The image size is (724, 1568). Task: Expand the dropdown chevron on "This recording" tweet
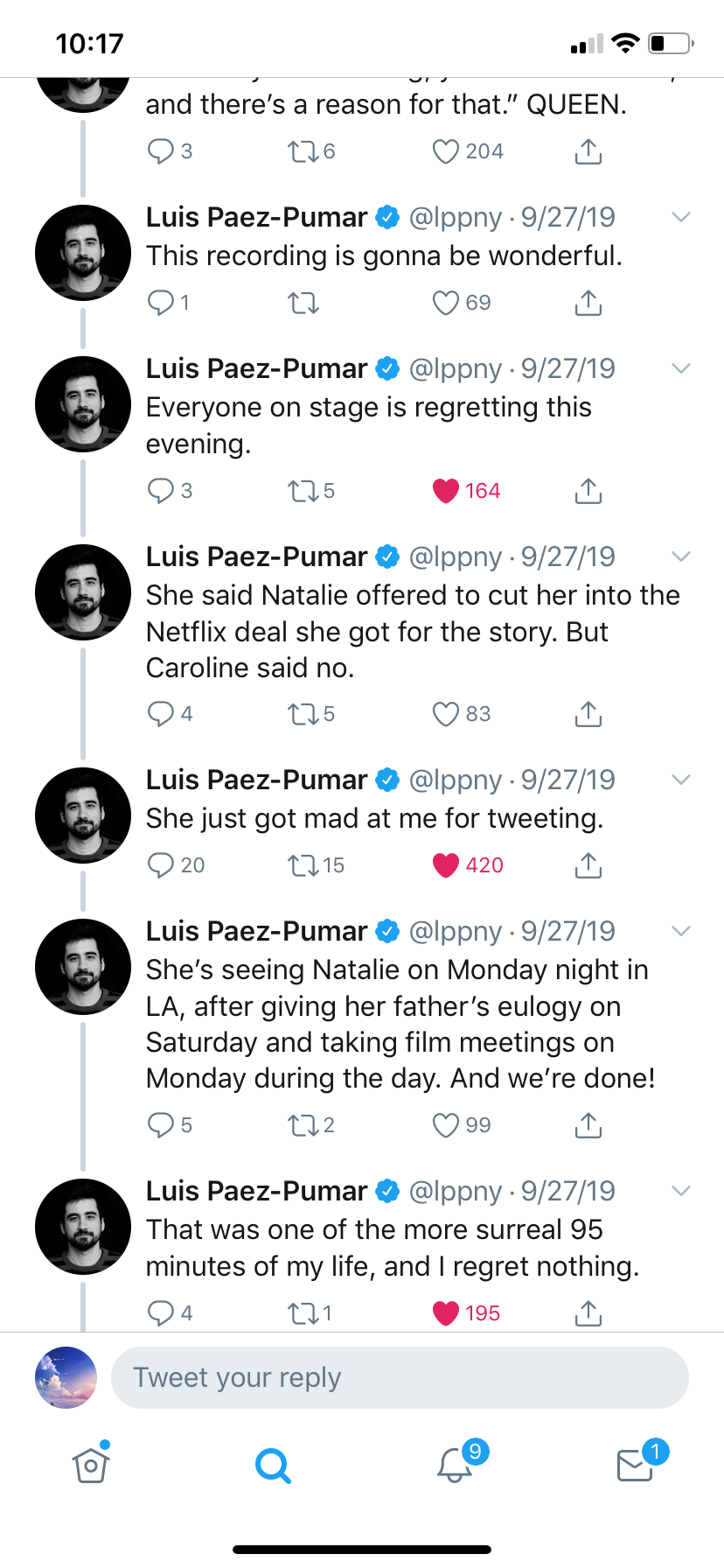[x=681, y=217]
